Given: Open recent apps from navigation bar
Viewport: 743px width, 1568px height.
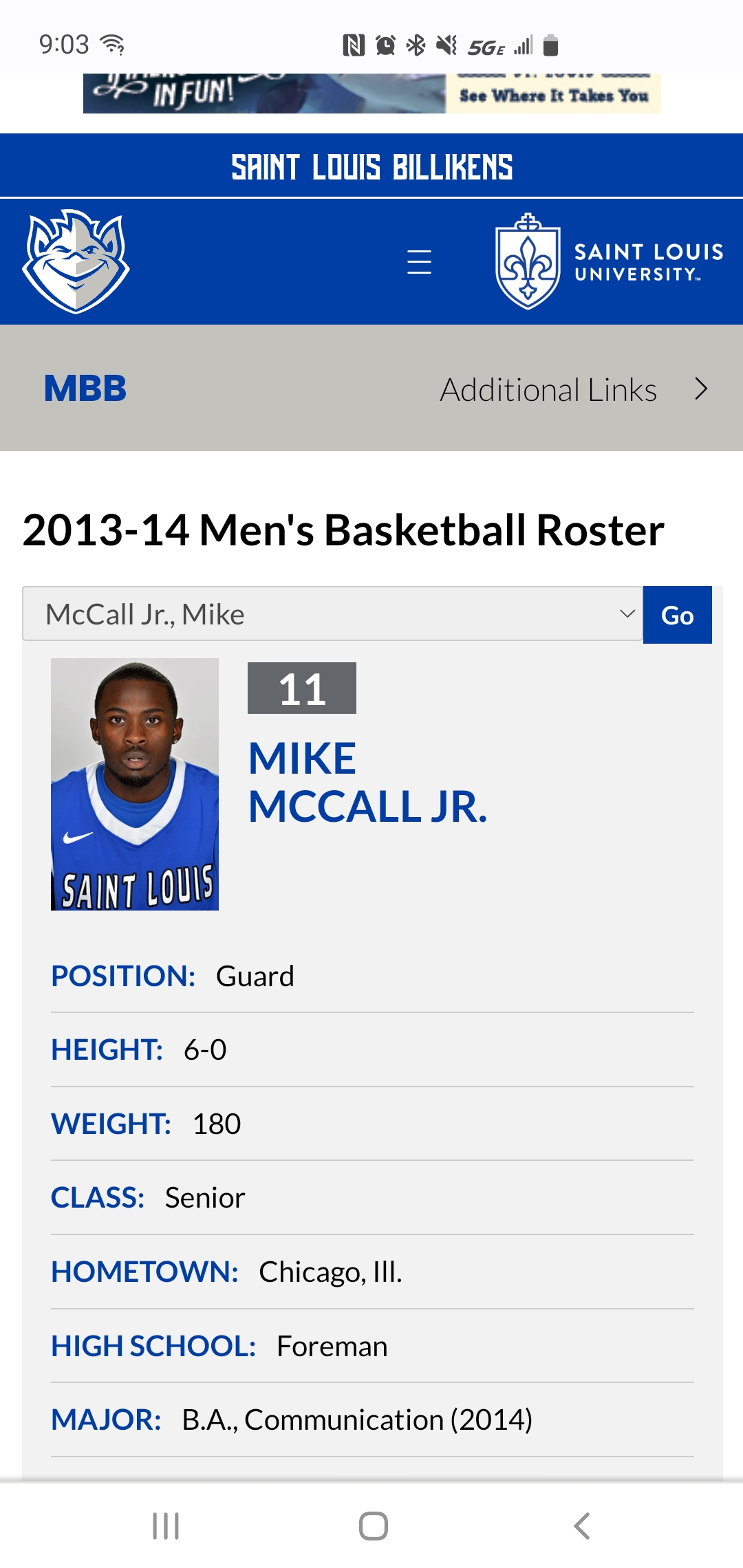Looking at the screenshot, I should (166, 1526).
